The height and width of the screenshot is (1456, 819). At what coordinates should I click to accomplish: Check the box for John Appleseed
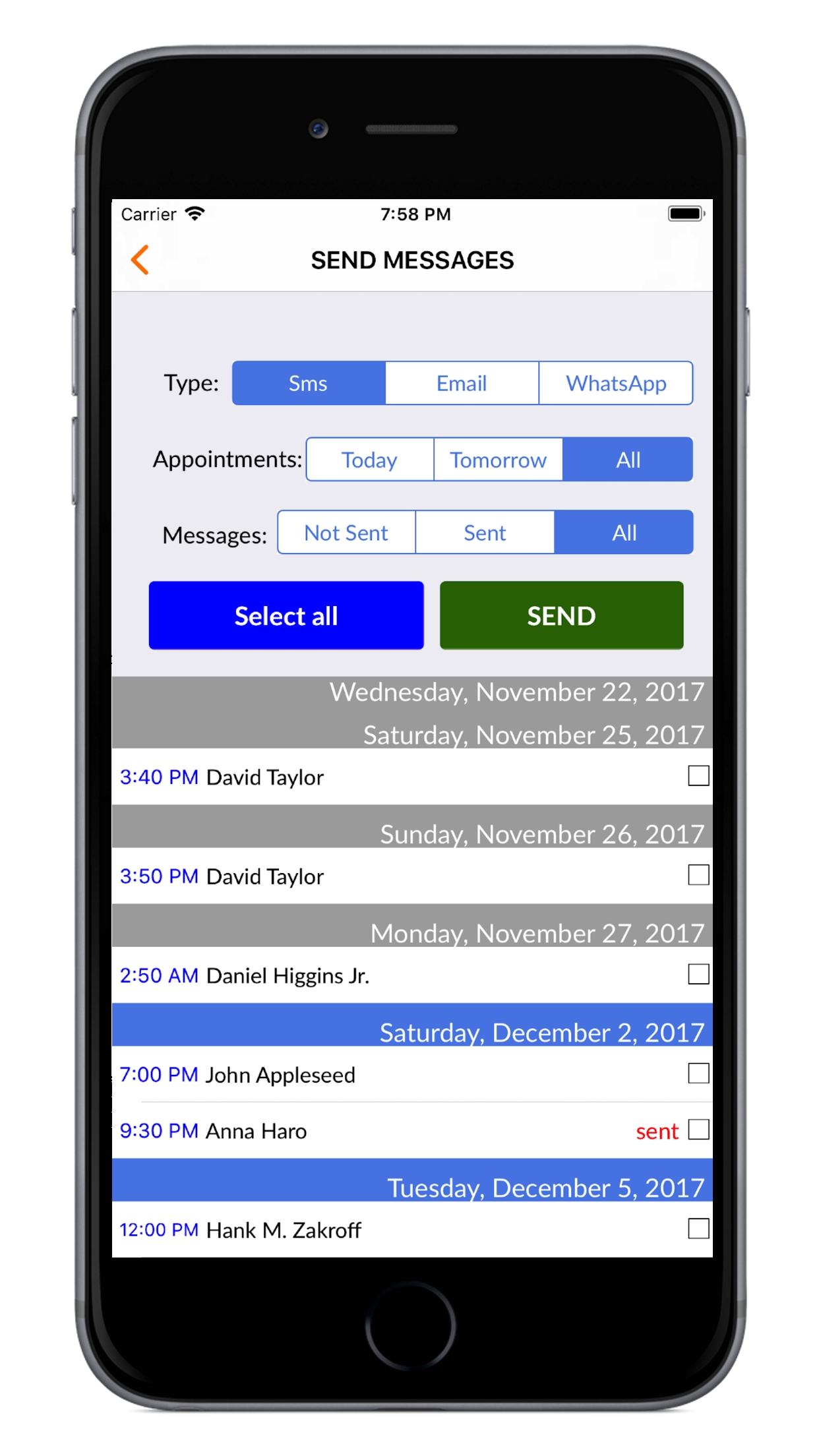(x=698, y=1074)
